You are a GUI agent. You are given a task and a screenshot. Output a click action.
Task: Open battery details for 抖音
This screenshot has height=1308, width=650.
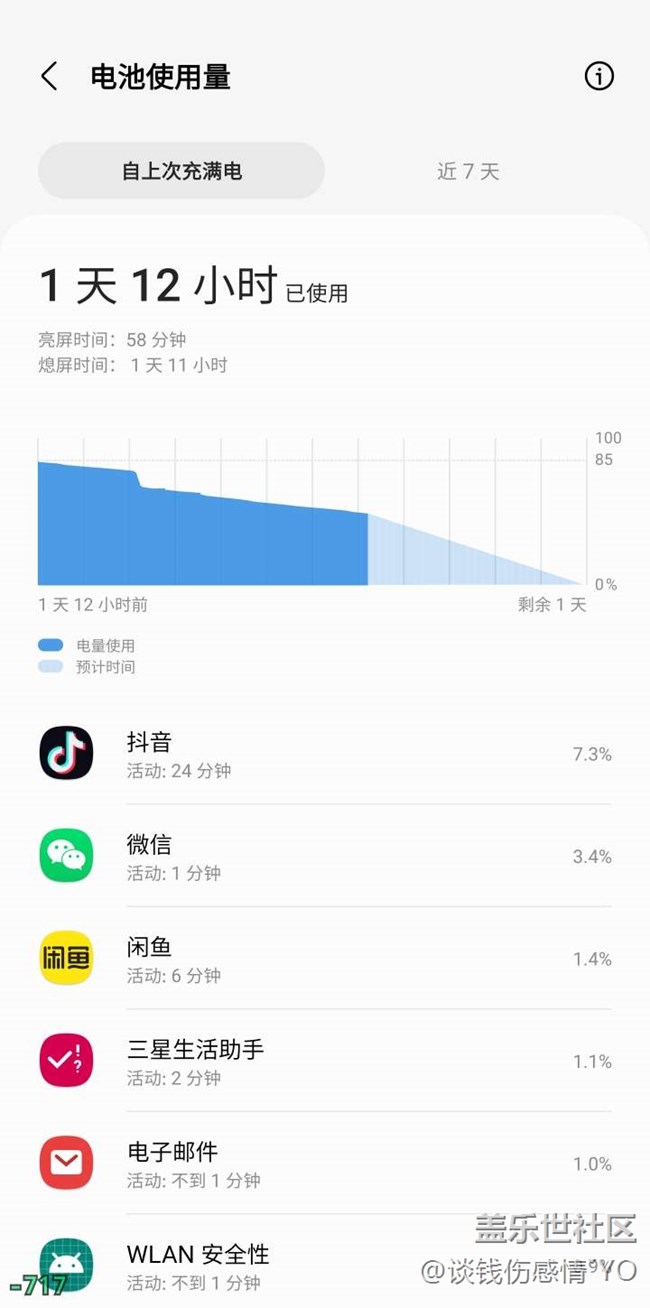pos(325,754)
